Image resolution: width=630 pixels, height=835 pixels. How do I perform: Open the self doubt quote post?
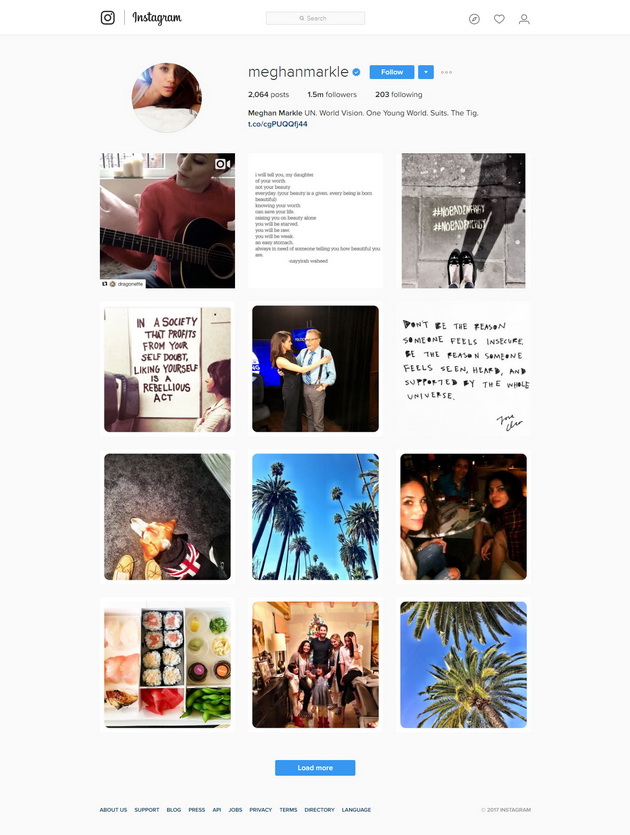[167, 368]
